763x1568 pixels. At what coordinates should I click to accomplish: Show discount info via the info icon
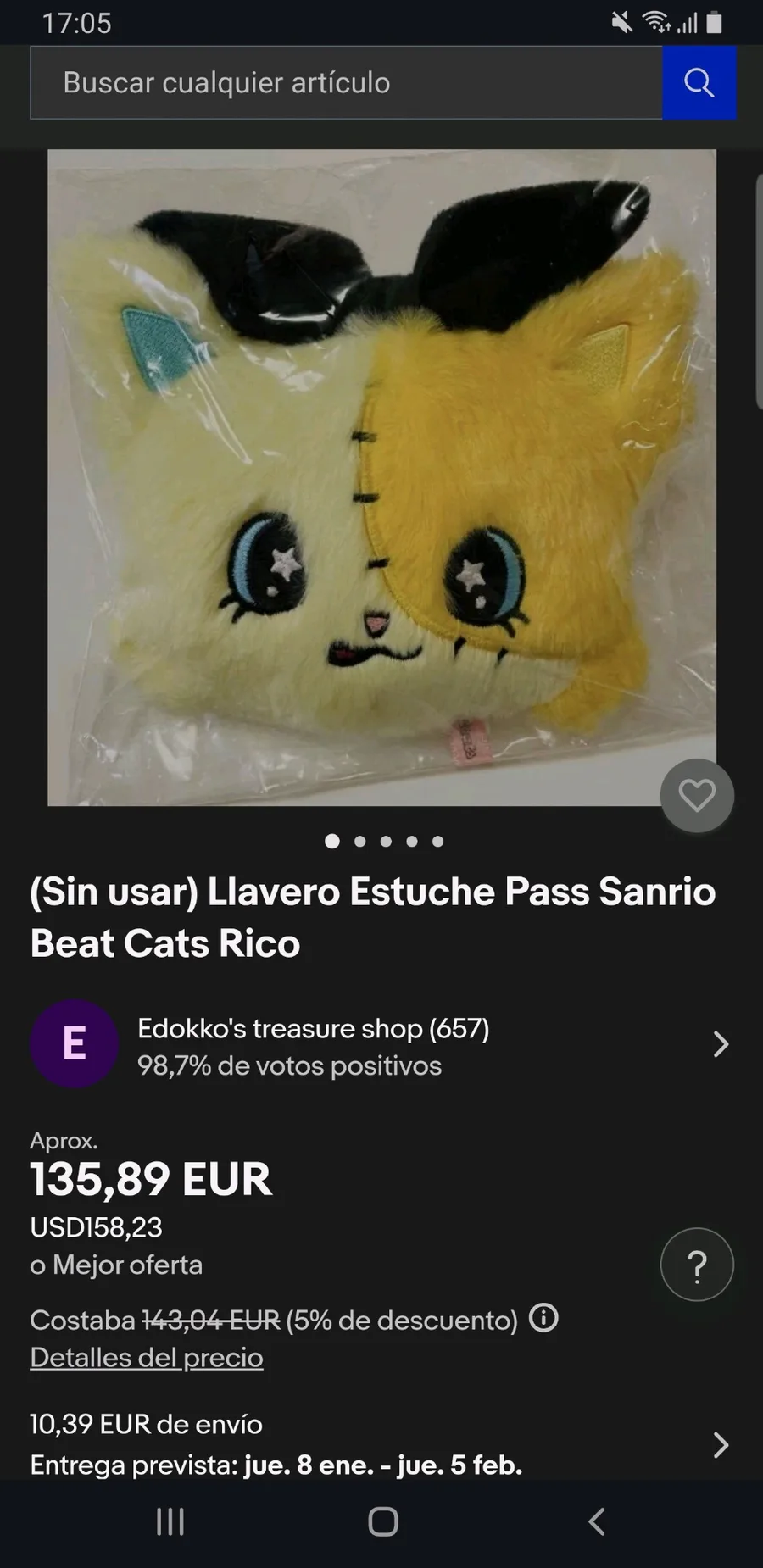(x=543, y=1318)
